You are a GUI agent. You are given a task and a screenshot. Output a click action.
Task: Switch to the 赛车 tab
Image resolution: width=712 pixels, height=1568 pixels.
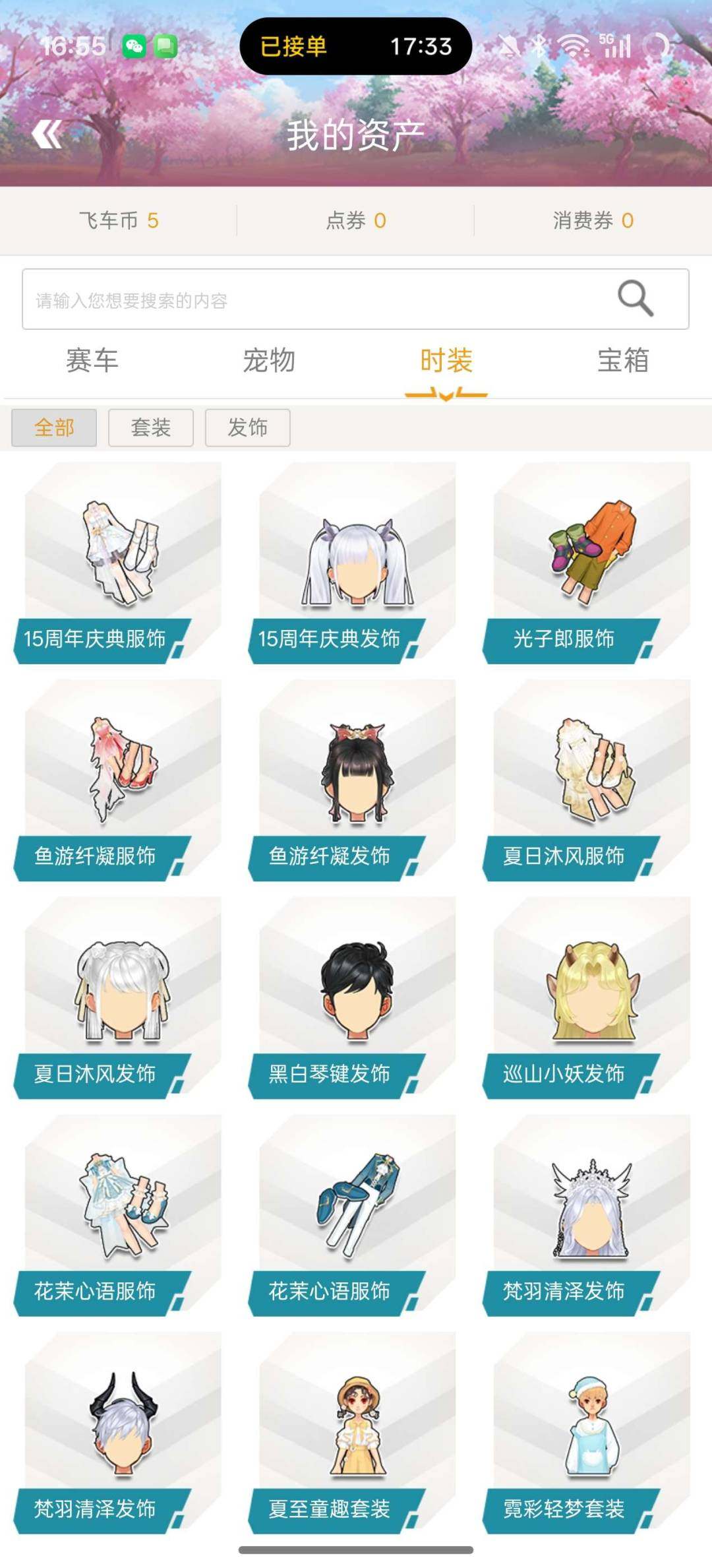(92, 361)
